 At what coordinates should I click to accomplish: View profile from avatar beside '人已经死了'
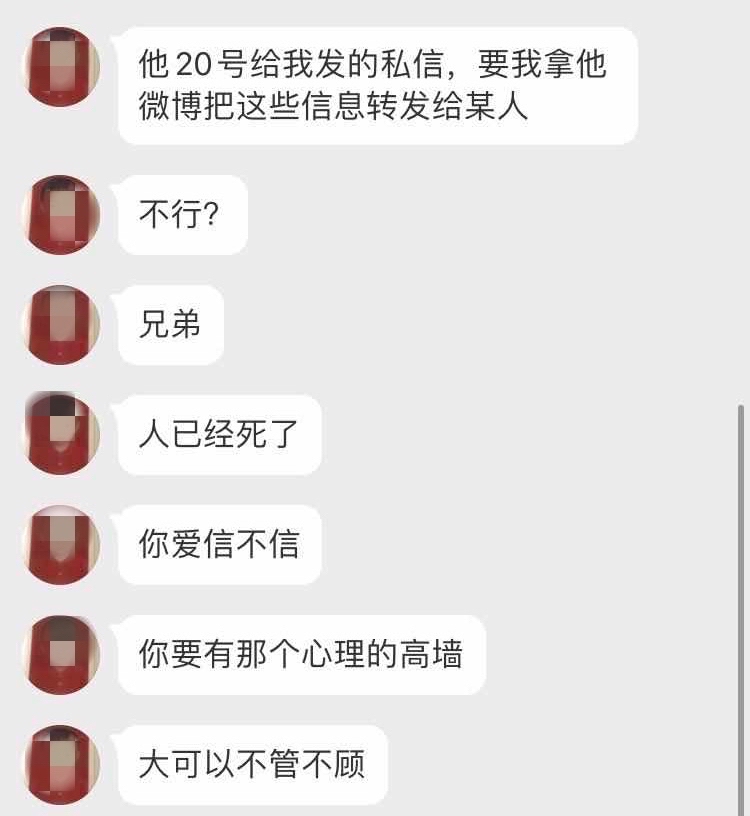pyautogui.click(x=61, y=435)
